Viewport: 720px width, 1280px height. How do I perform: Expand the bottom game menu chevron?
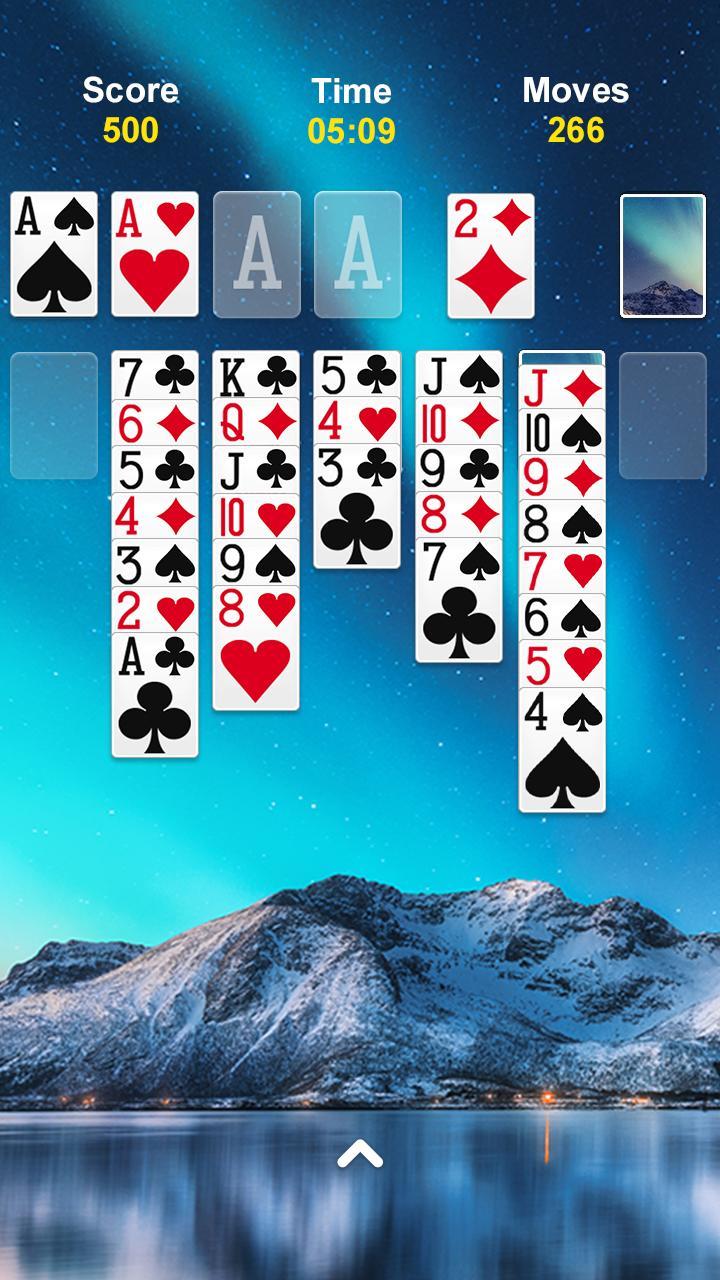click(x=360, y=1152)
